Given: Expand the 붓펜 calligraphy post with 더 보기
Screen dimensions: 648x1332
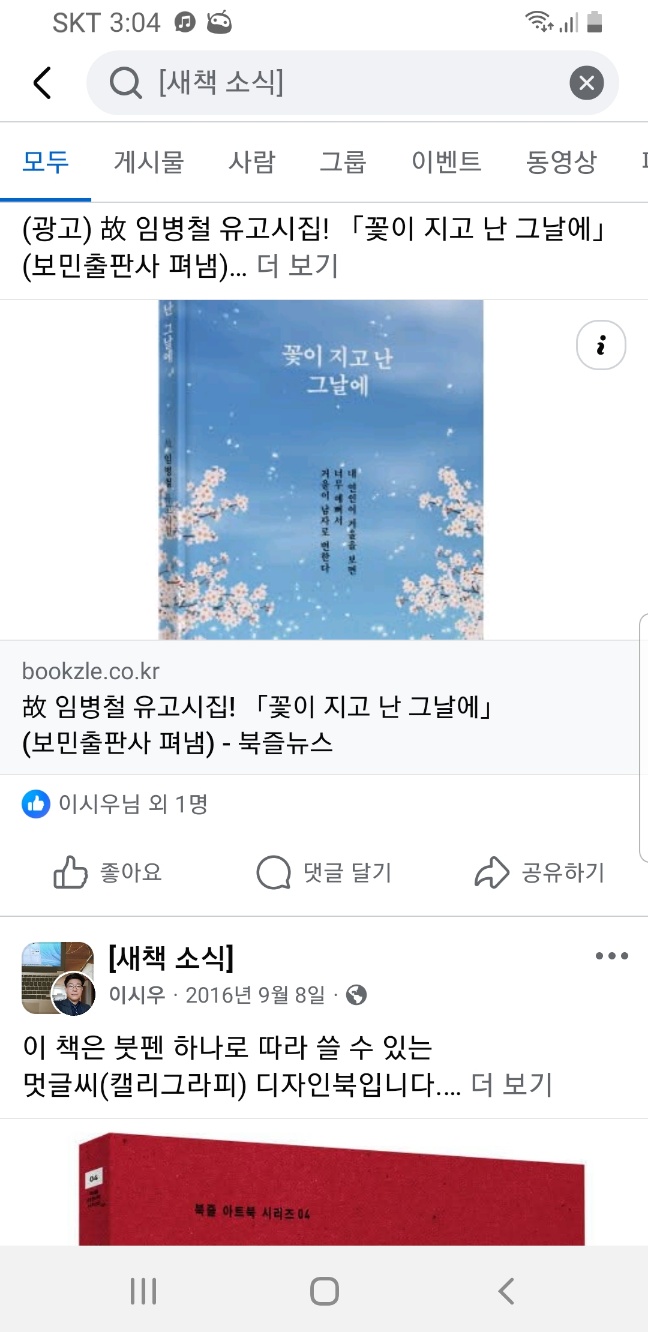Looking at the screenshot, I should tap(511, 1084).
